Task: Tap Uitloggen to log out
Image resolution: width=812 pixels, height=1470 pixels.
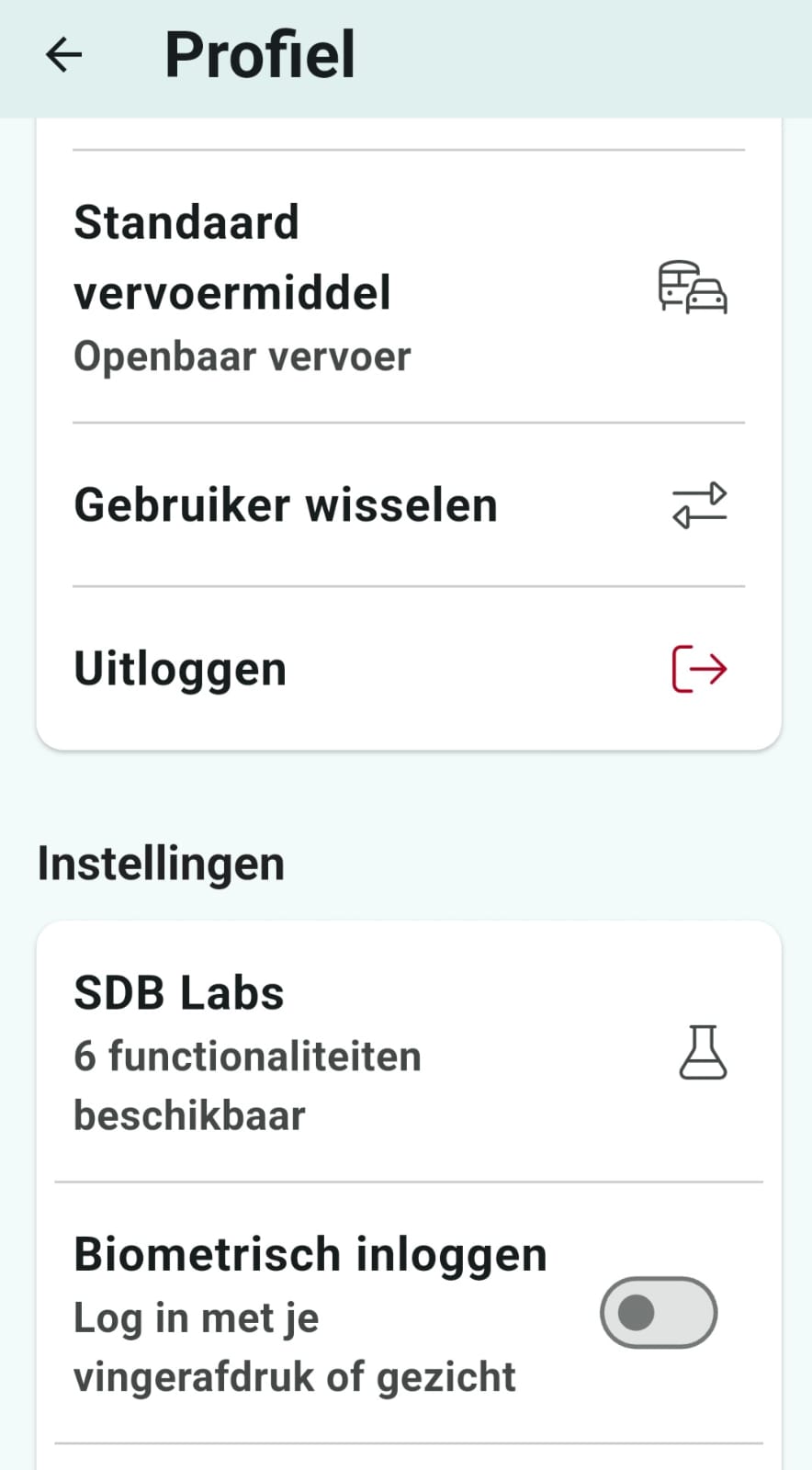Action: [x=408, y=669]
